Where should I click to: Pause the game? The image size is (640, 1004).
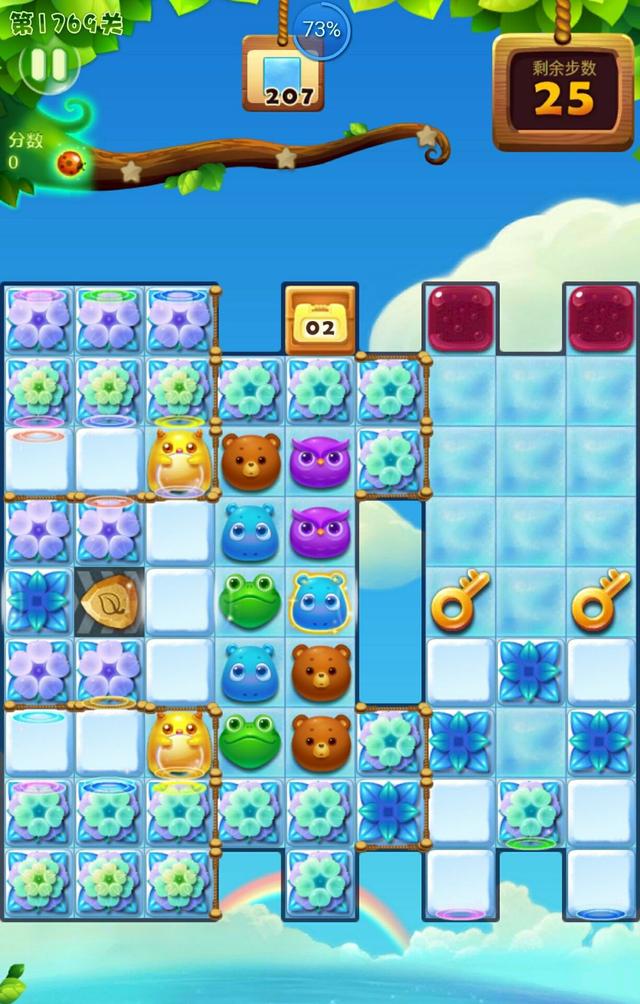tap(48, 65)
